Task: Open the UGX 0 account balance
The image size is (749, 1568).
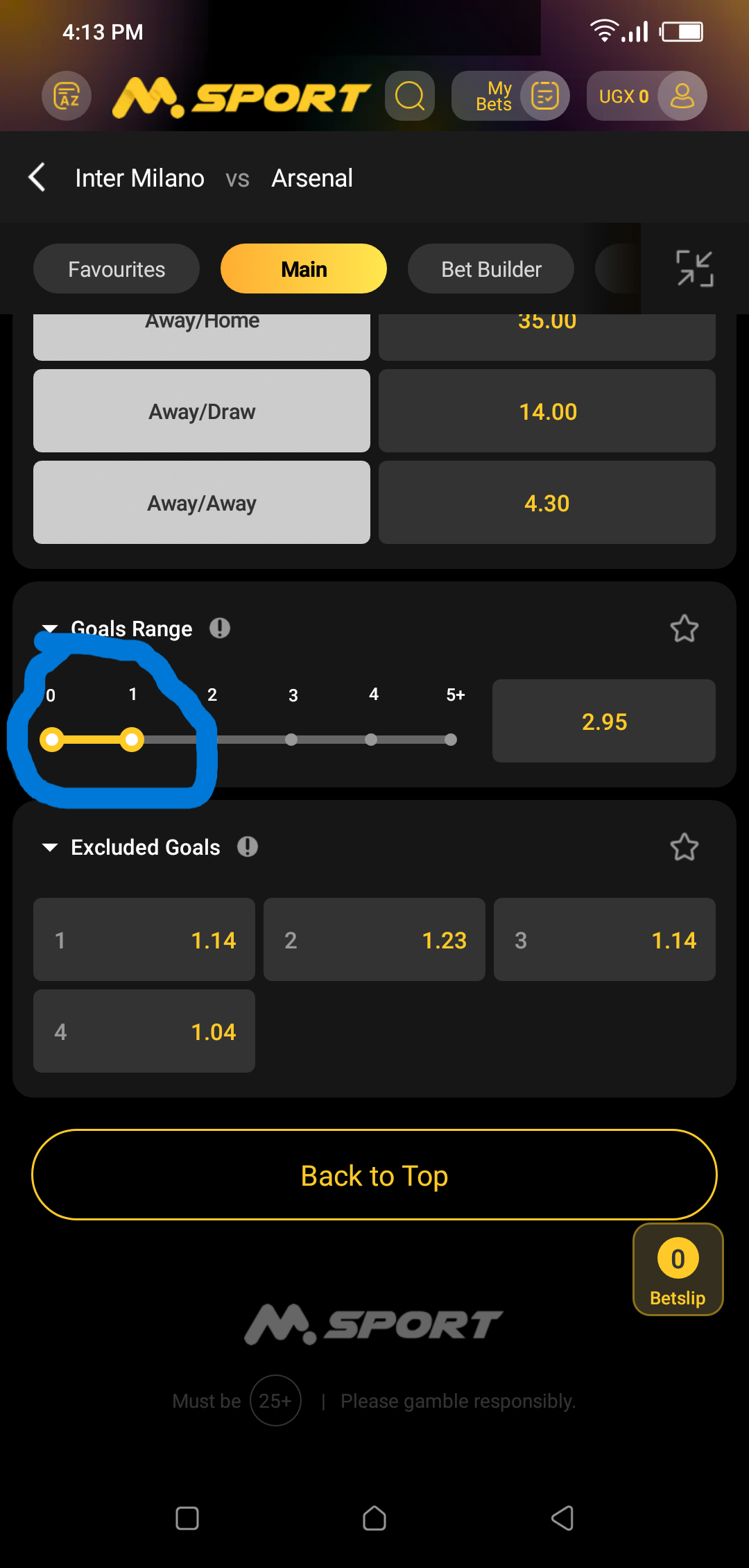Action: [646, 96]
